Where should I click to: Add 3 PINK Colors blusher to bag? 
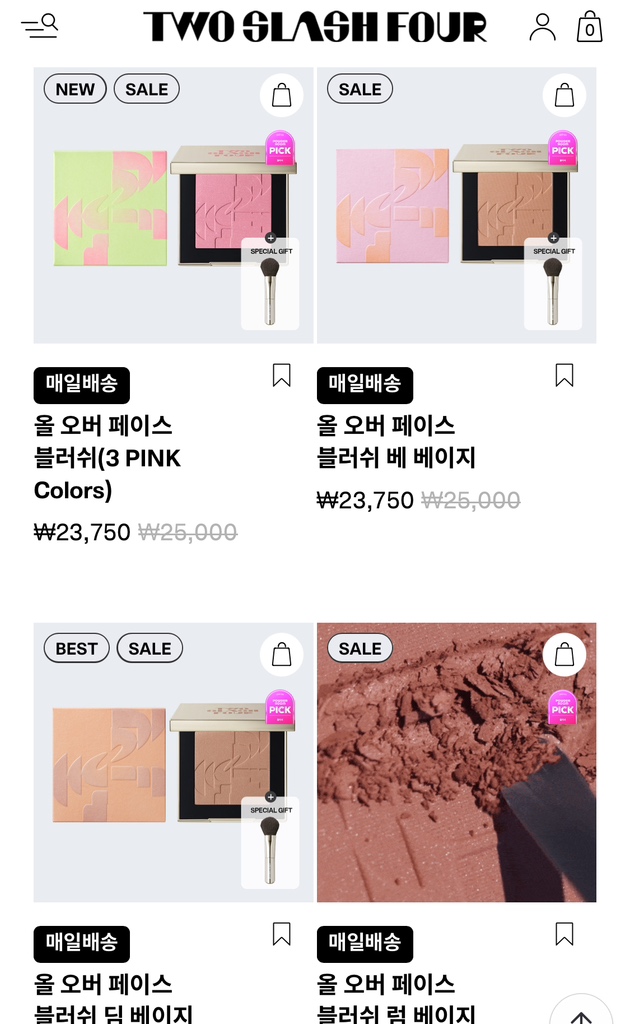coord(281,96)
